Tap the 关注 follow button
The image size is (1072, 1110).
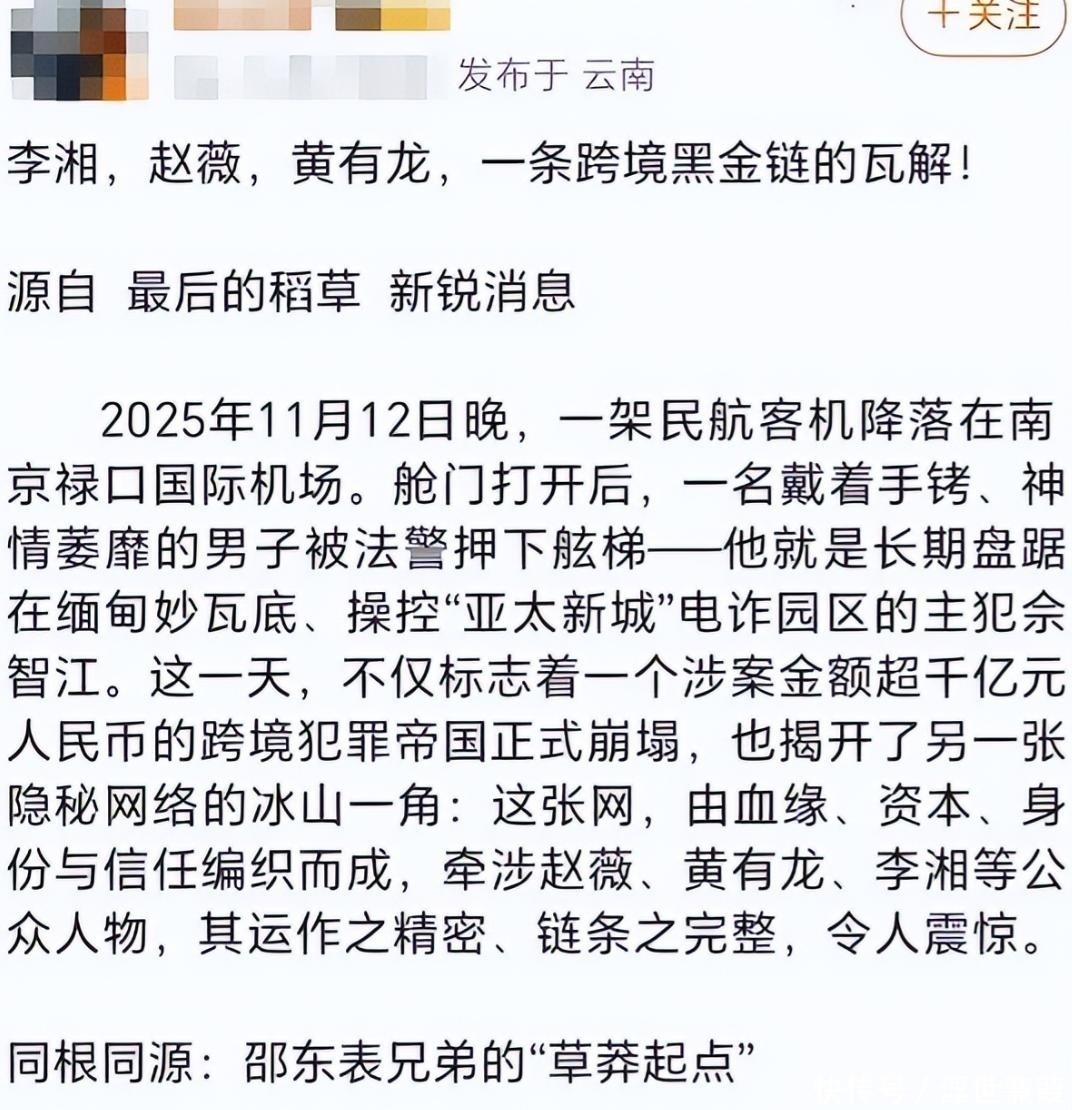click(x=985, y=18)
